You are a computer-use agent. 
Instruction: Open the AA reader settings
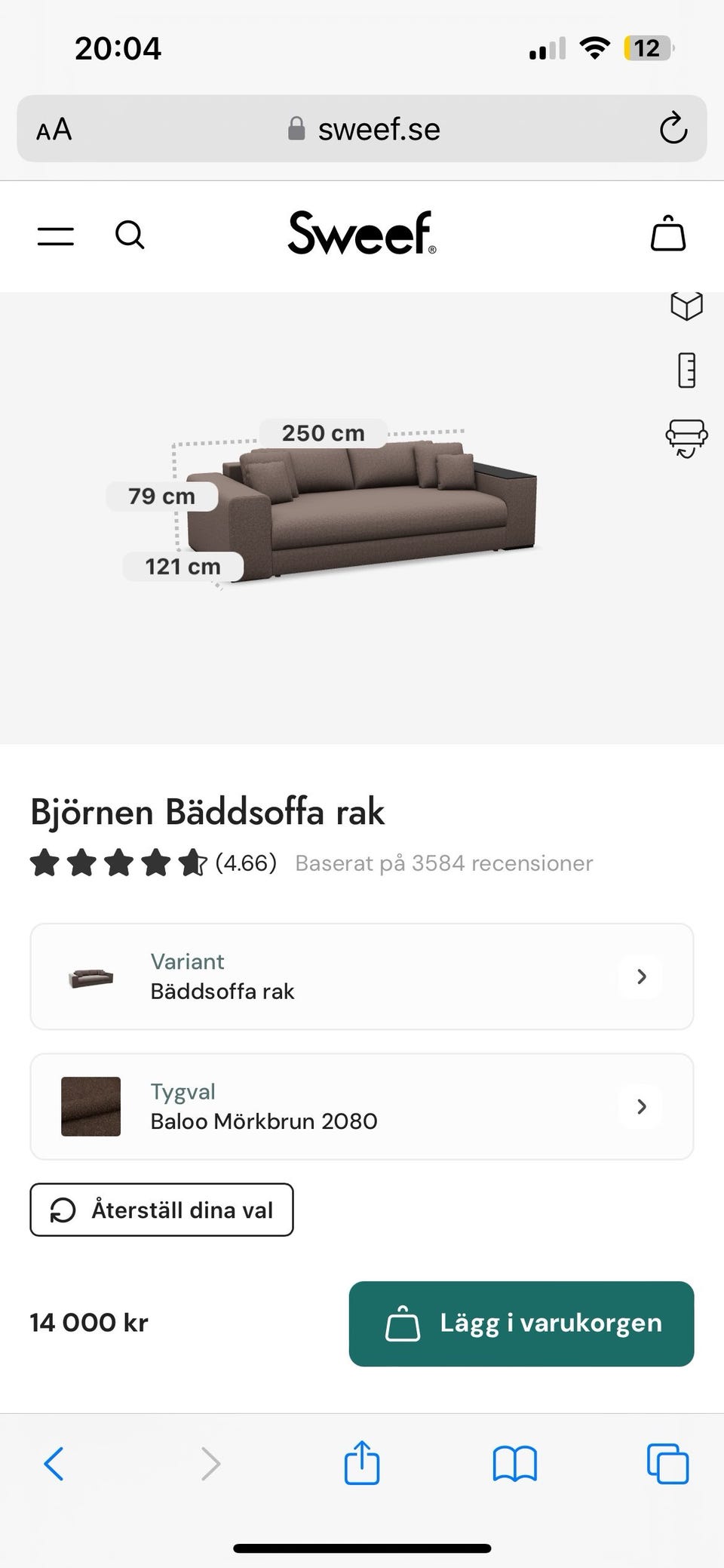point(54,130)
